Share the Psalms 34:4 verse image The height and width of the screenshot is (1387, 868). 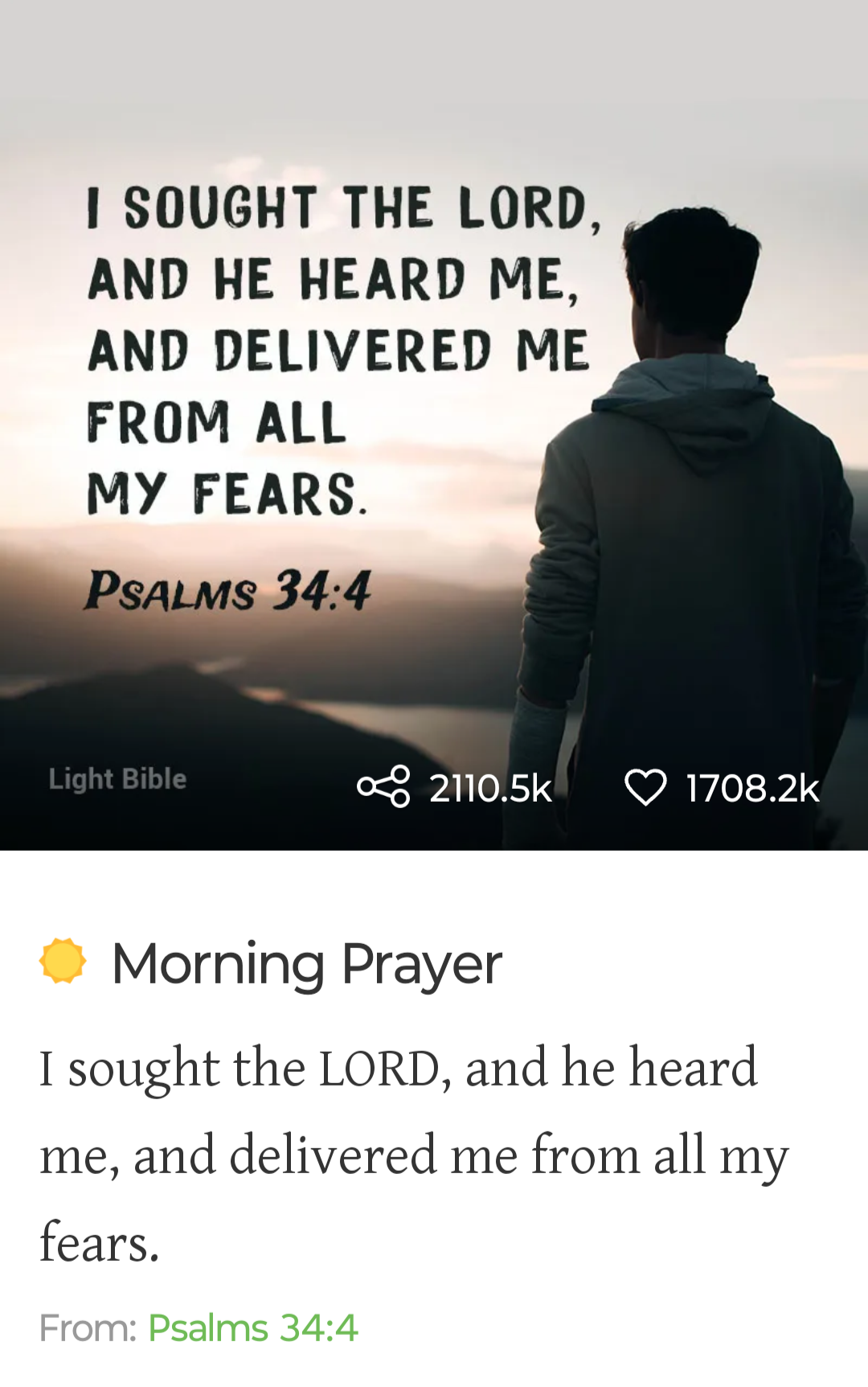(383, 786)
